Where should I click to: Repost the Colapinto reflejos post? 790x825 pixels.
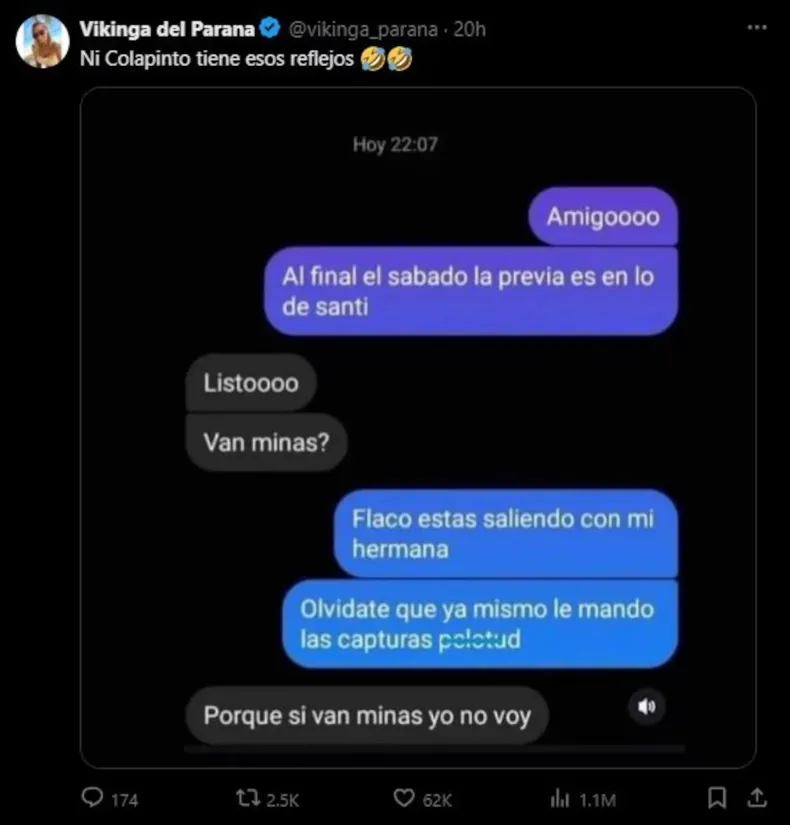(247, 798)
